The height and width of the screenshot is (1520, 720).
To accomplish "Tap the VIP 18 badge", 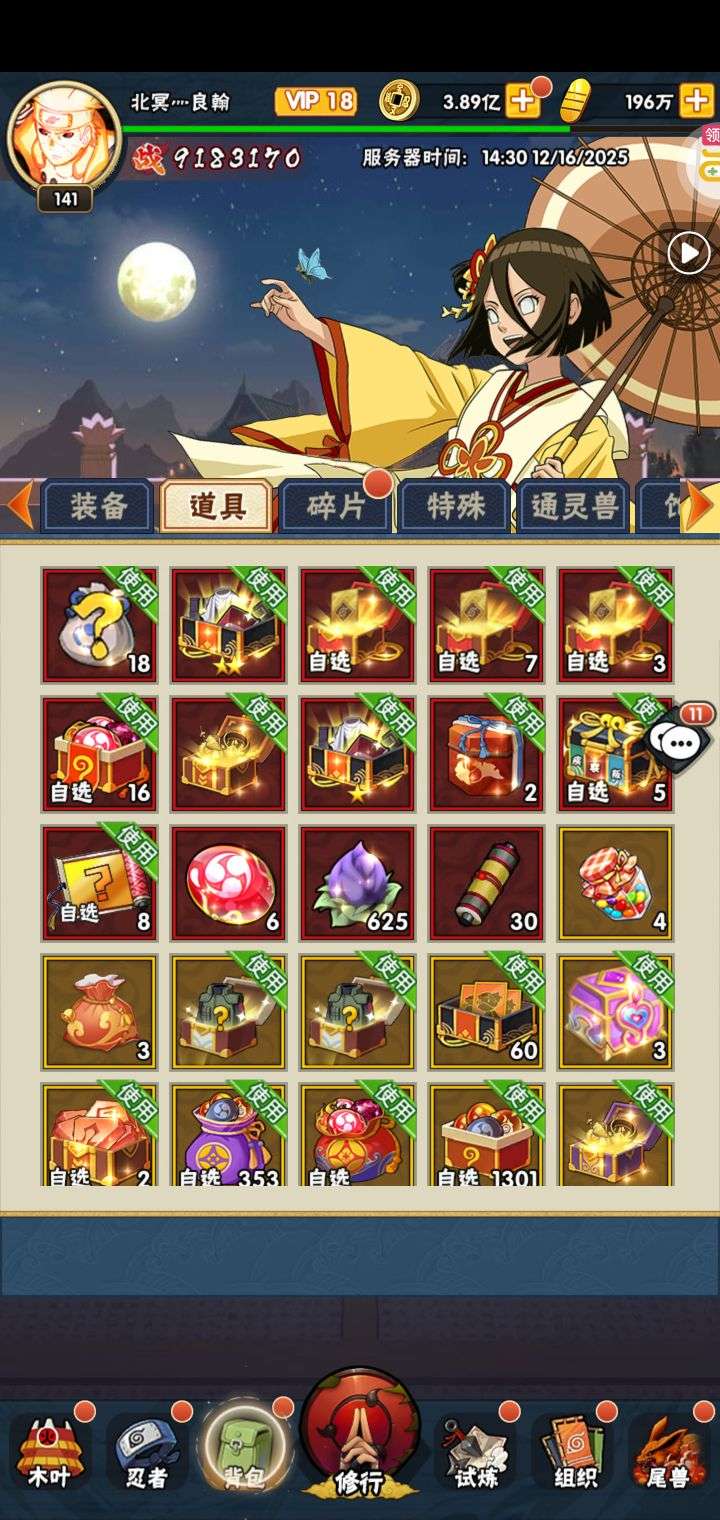I will (316, 101).
